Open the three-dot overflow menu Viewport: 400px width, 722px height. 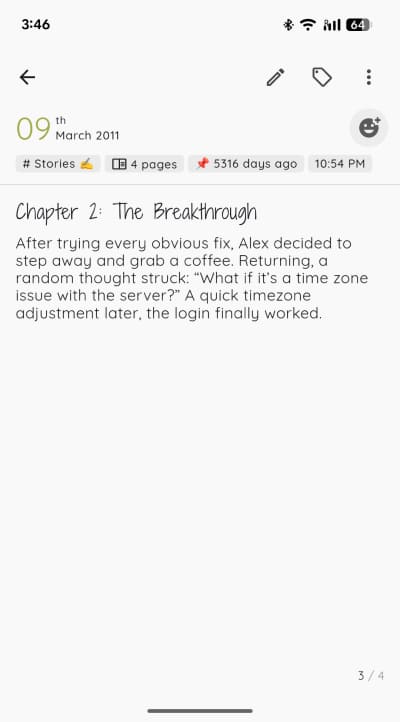368,77
